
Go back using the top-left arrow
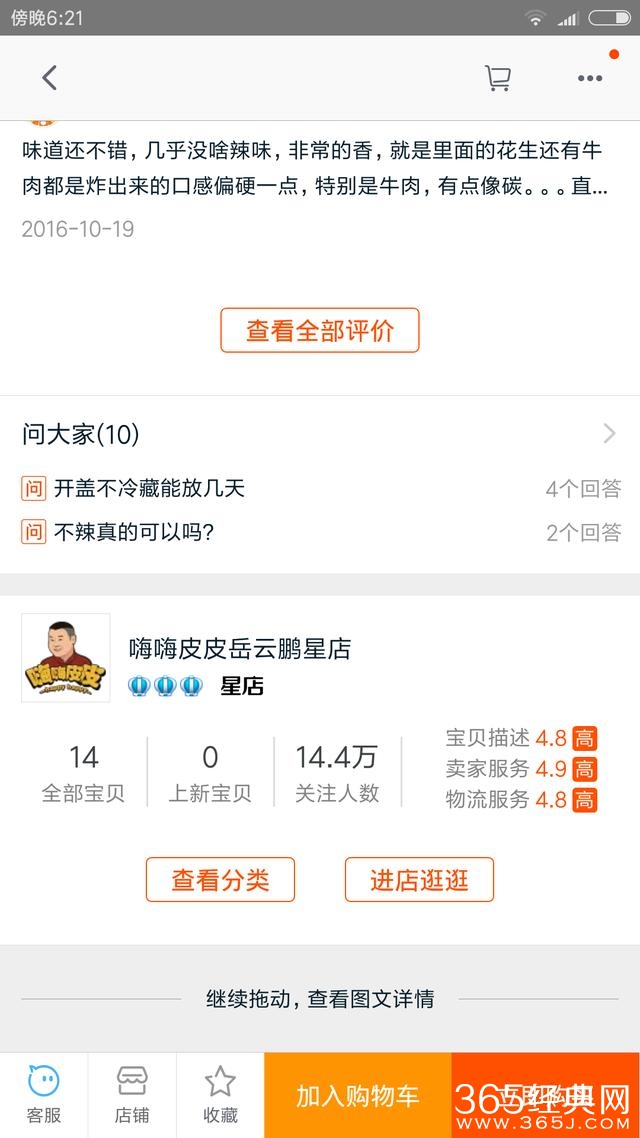click(49, 78)
